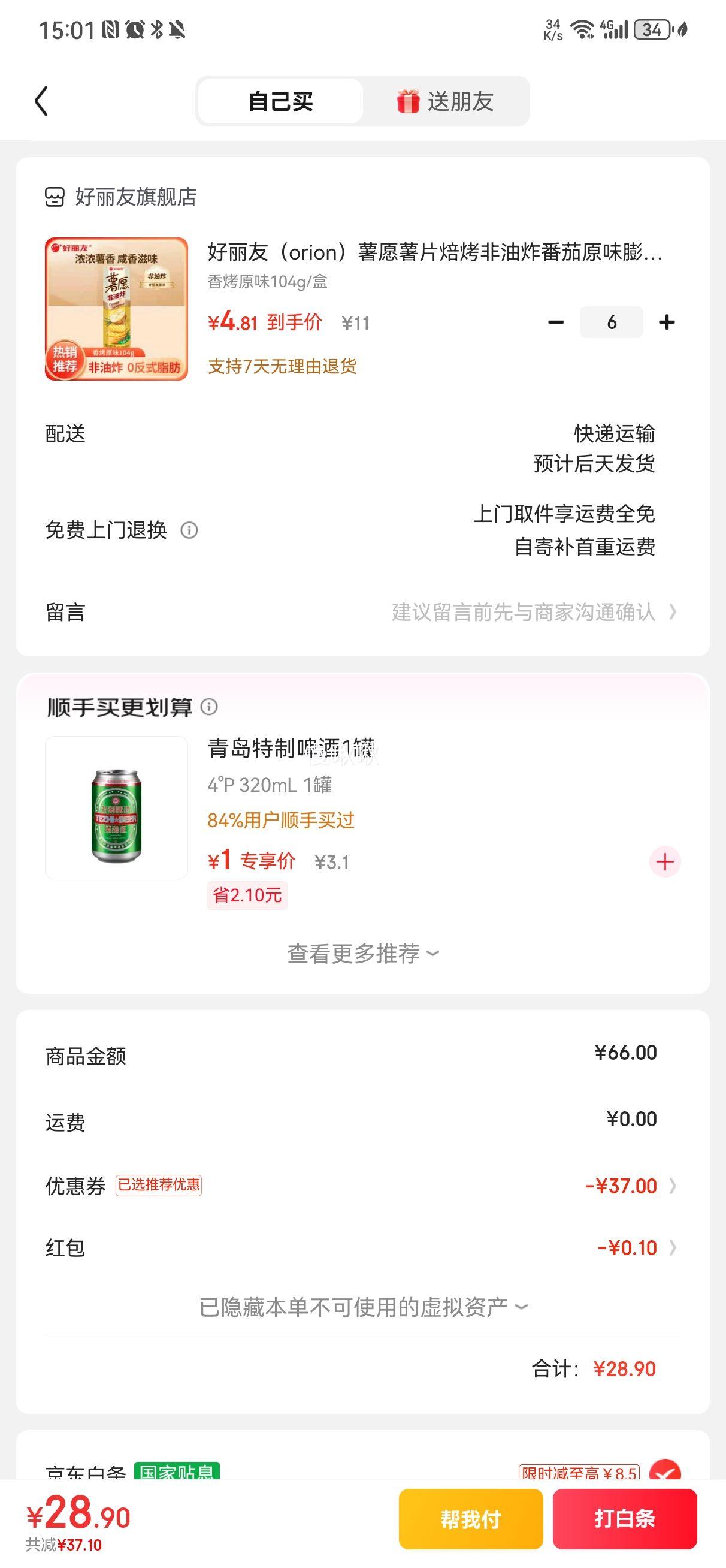The image size is (726, 1568).
Task: Go back from the checkout page
Action: [41, 101]
